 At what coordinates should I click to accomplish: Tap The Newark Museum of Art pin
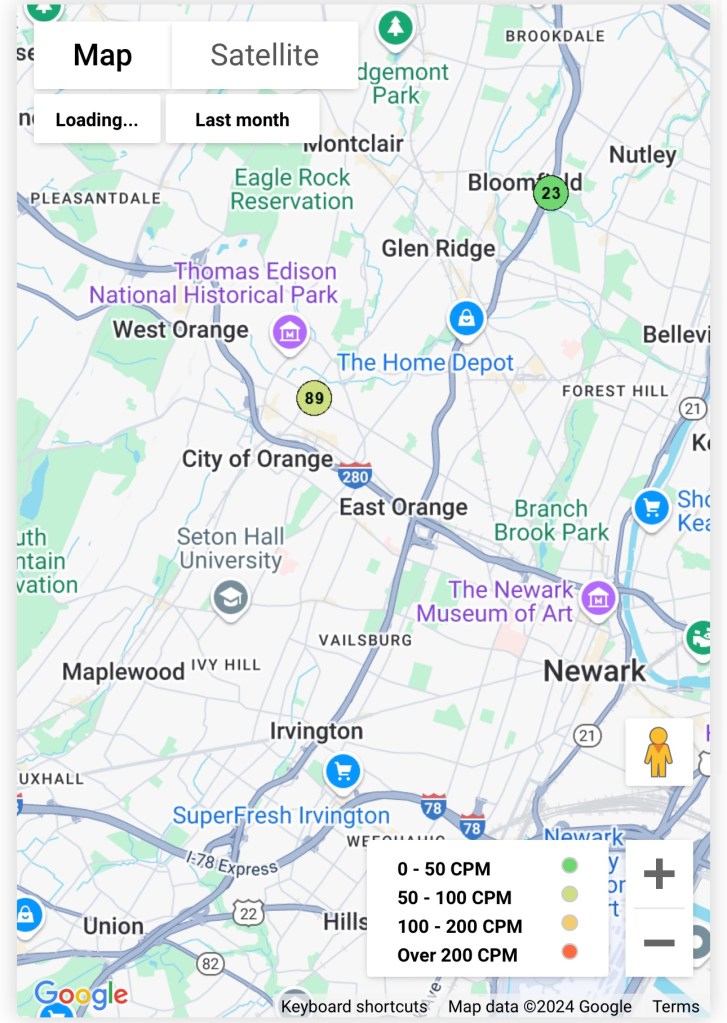click(x=599, y=597)
